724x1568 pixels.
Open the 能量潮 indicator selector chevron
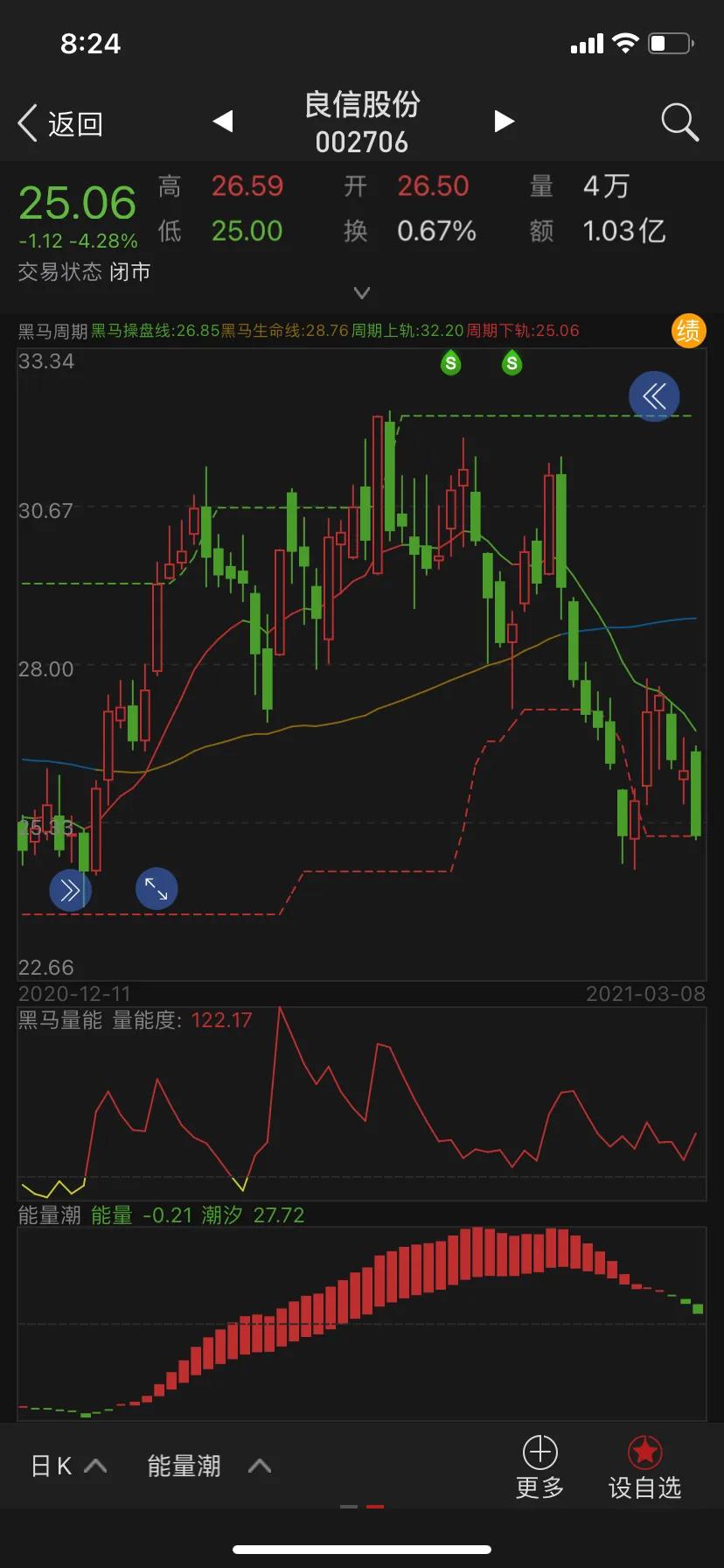tap(258, 1466)
